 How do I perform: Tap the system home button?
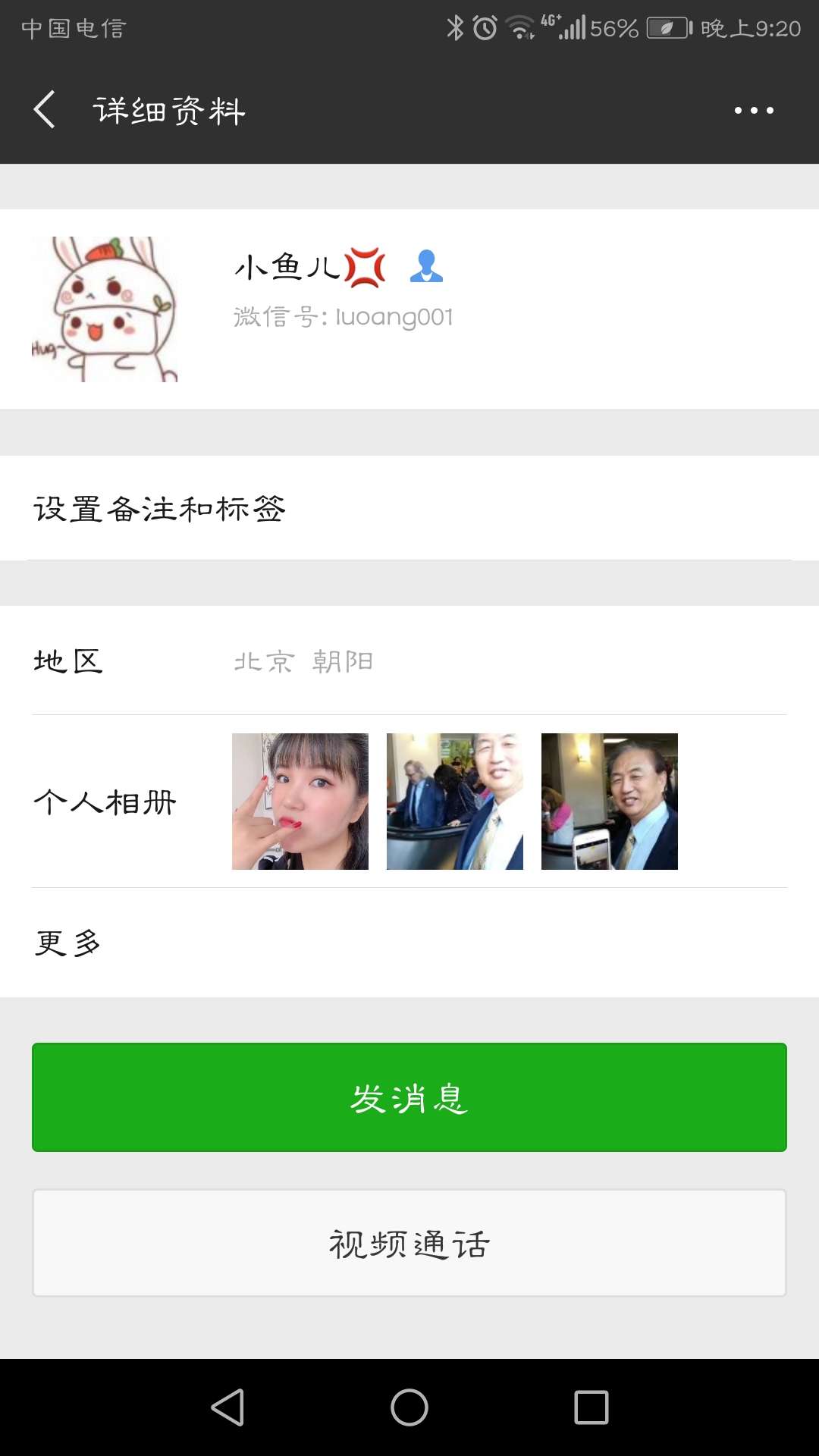click(409, 1407)
